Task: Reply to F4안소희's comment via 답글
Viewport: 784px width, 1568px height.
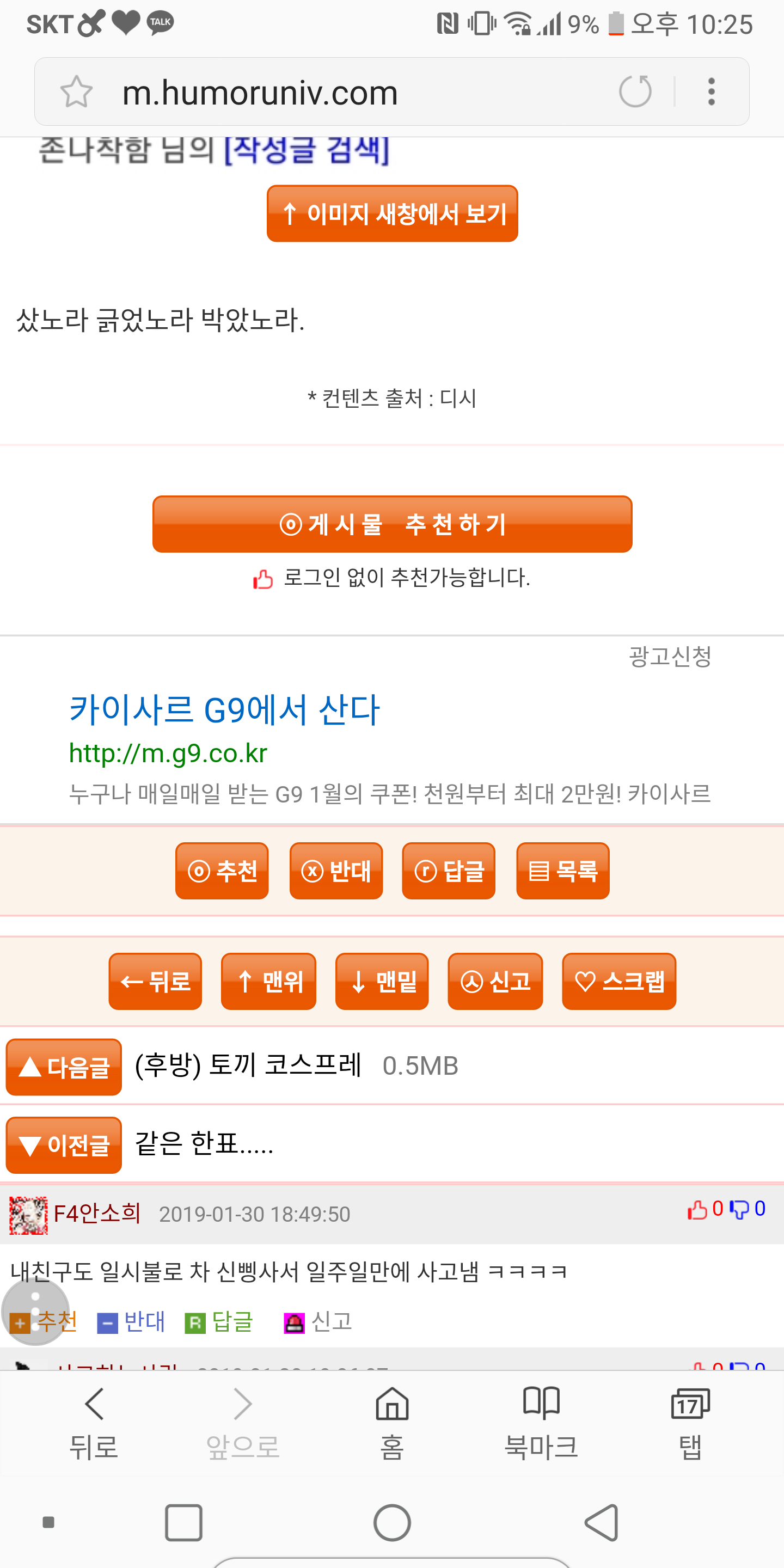Action: point(220,1321)
